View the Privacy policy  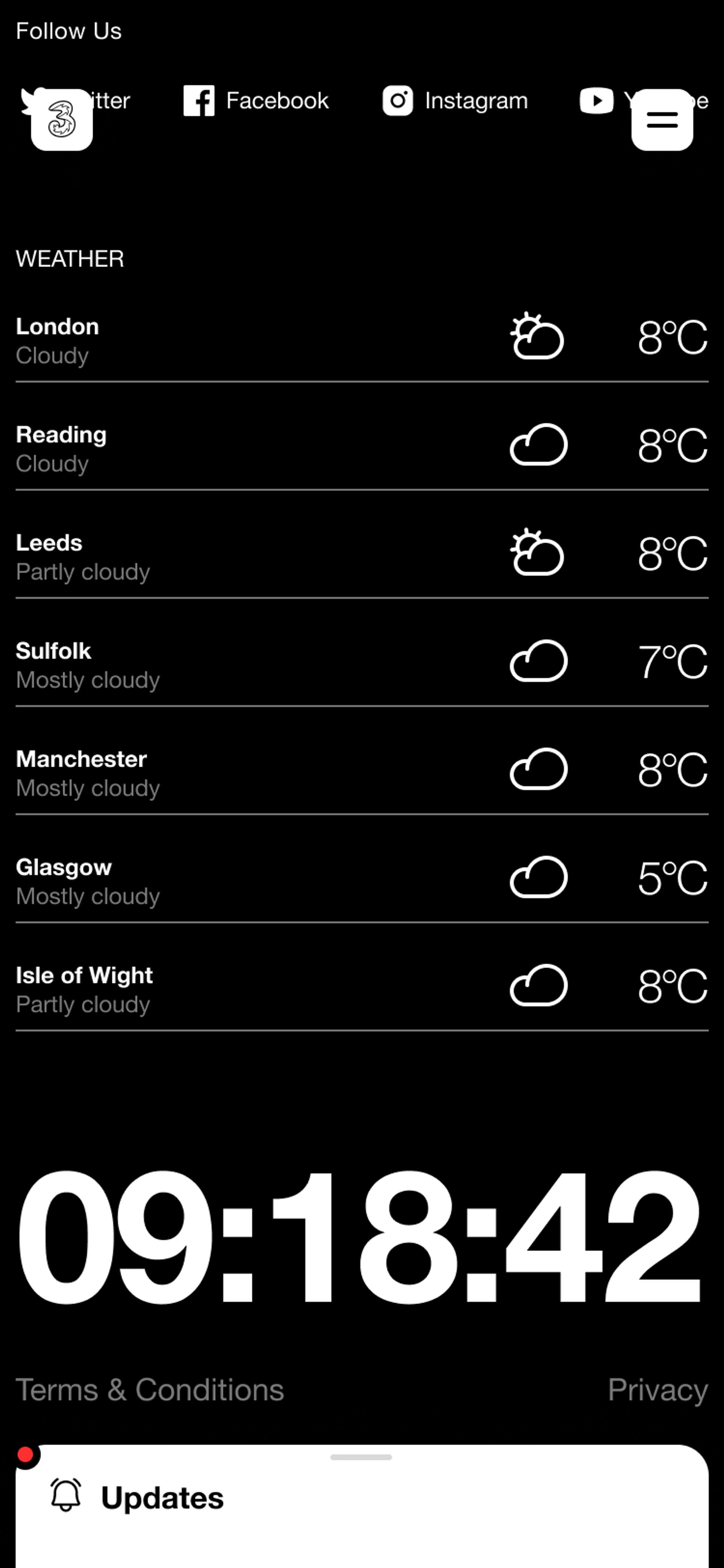pos(657,1390)
